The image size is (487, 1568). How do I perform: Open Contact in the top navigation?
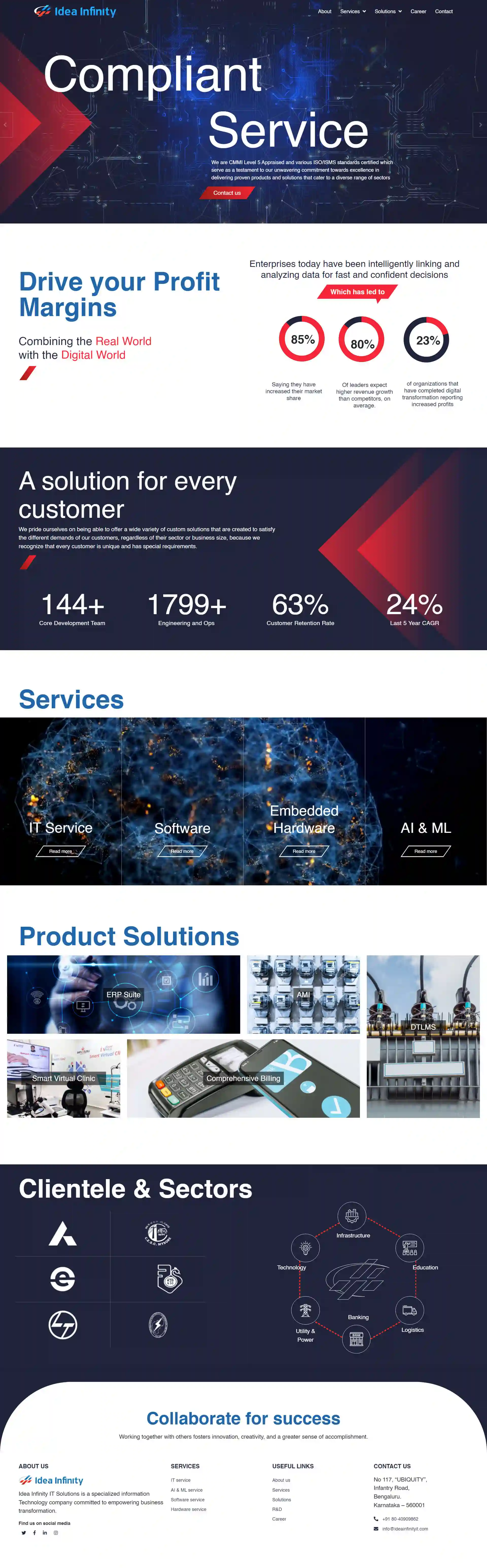coord(444,12)
